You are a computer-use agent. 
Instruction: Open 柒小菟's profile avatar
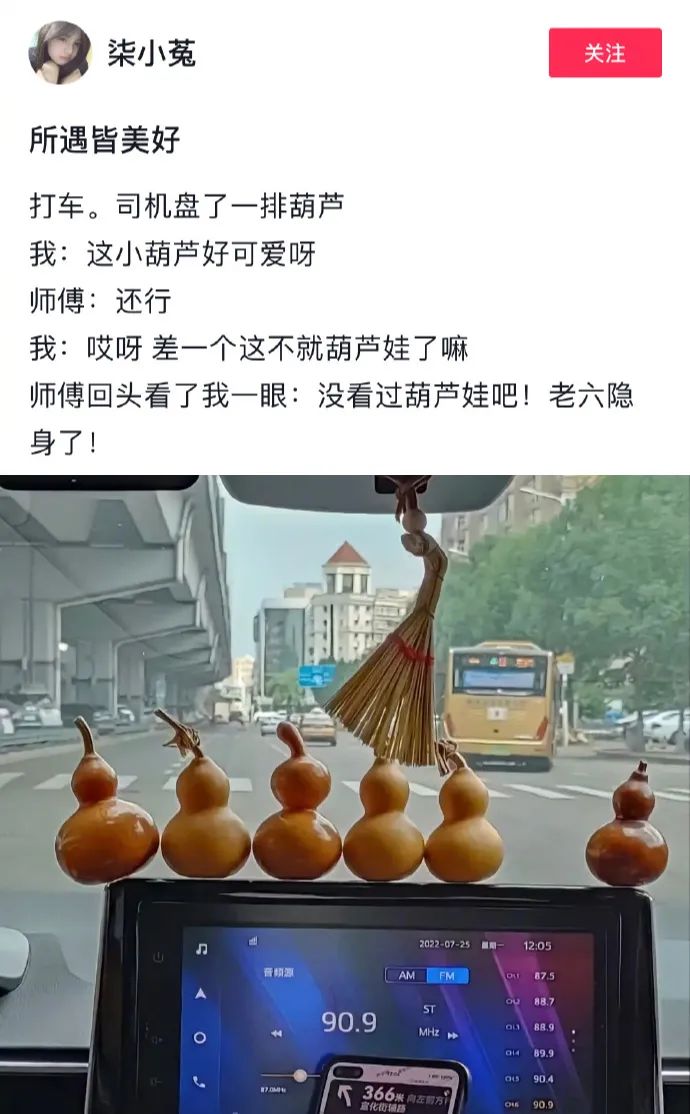[60, 53]
